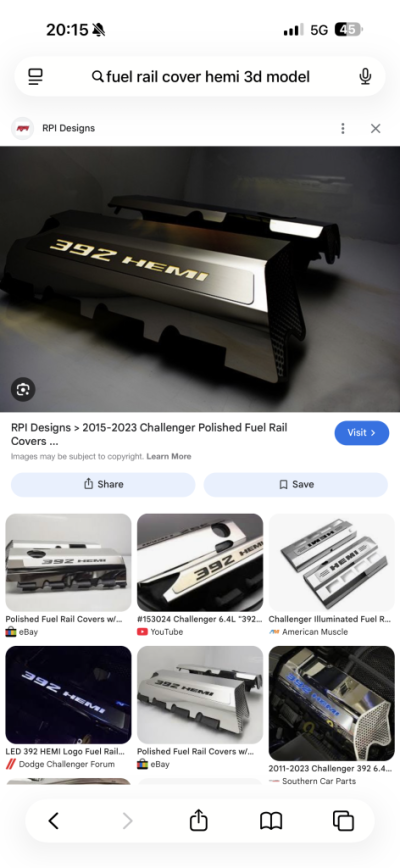Save this image to collection
This screenshot has width=400, height=868.
click(x=295, y=484)
